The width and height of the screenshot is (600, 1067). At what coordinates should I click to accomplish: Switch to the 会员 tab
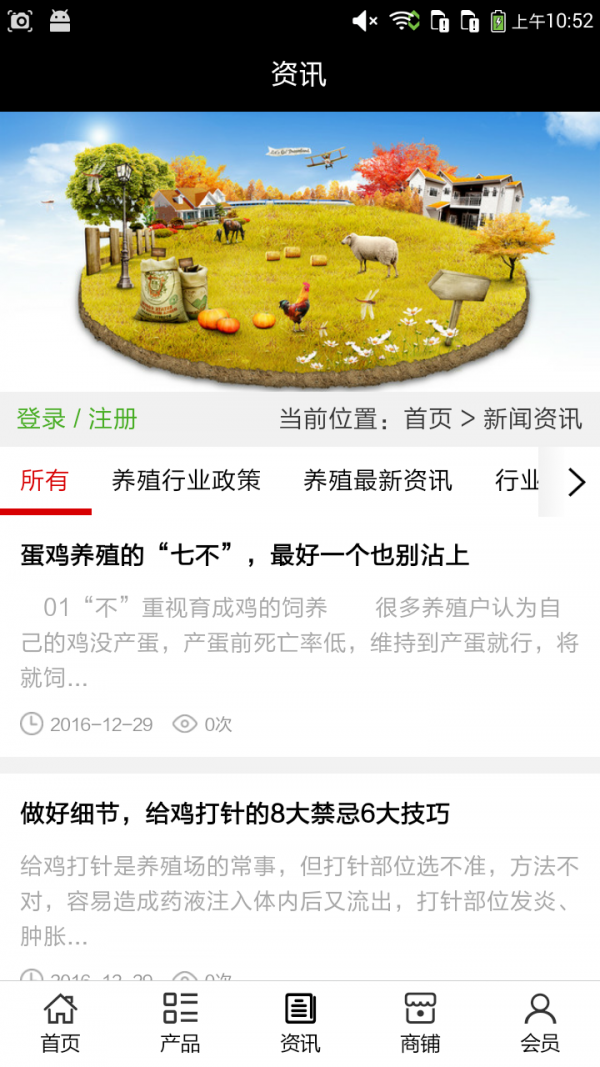(540, 1023)
